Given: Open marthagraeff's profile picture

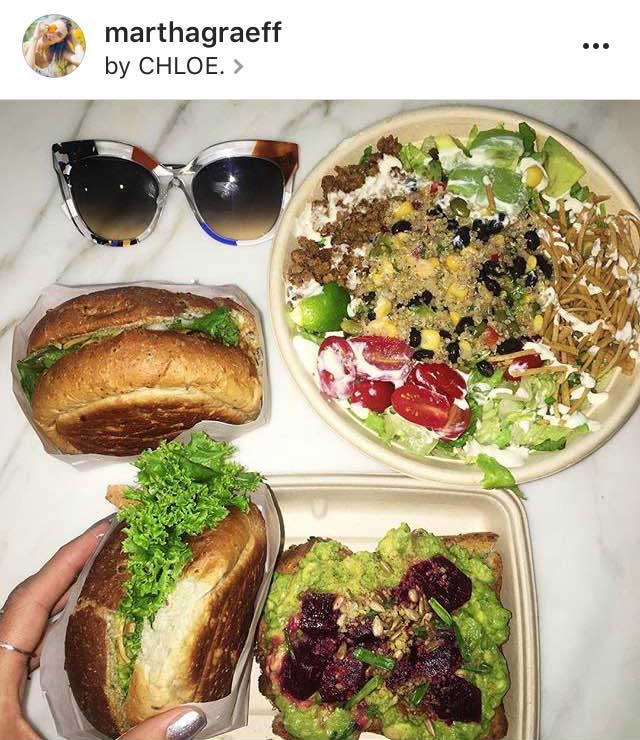Looking at the screenshot, I should click(54, 46).
